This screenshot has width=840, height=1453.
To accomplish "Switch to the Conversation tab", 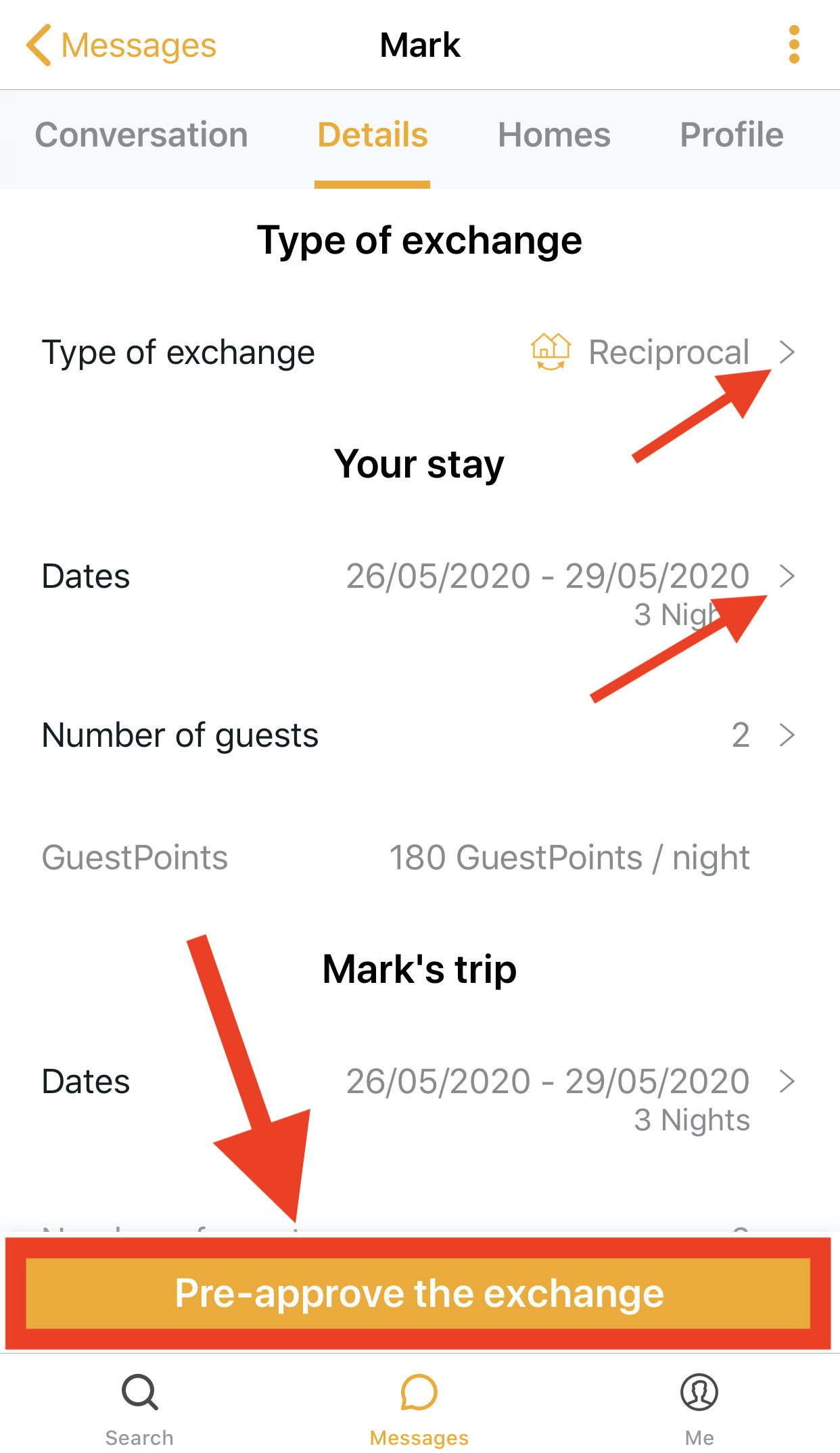I will [141, 135].
